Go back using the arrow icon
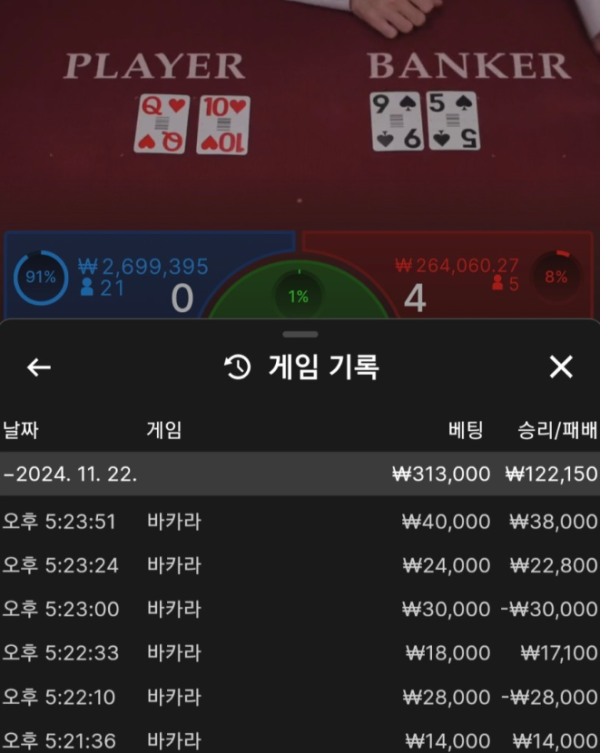This screenshot has height=753, width=600. click(x=38, y=368)
